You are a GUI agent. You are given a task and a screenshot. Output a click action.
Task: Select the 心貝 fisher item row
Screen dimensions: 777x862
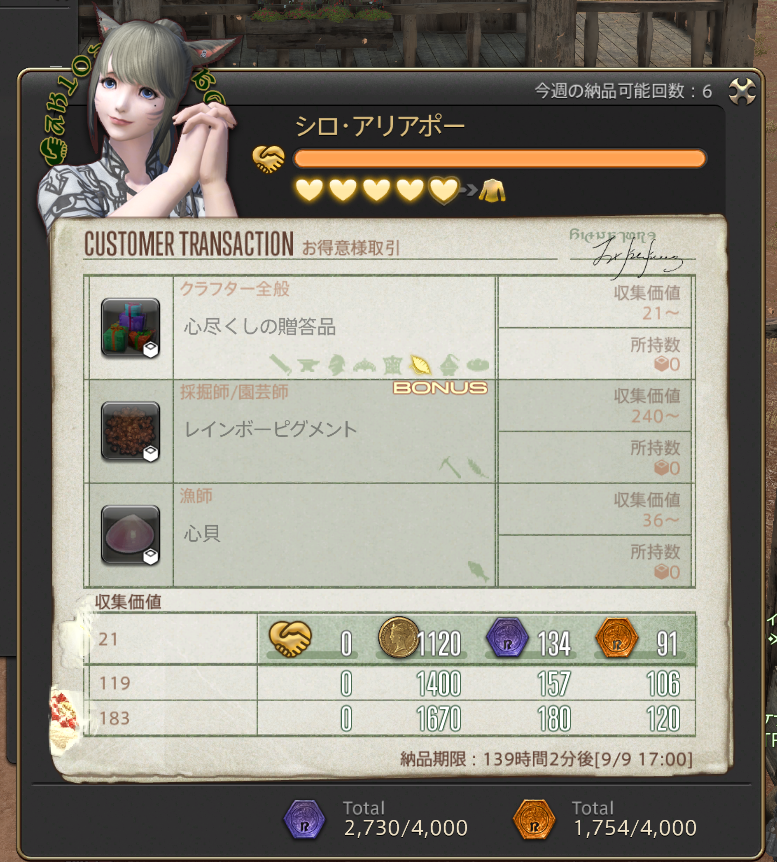coord(335,534)
